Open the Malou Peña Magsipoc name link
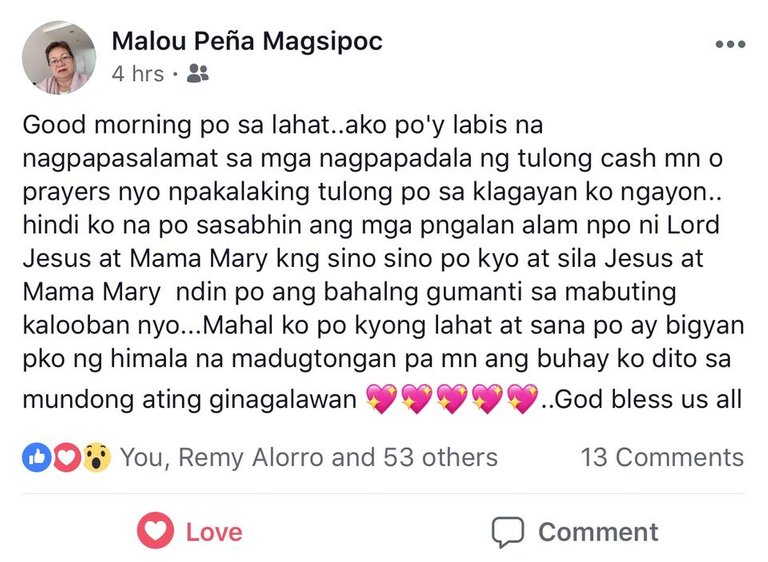768x562 pixels. click(246, 41)
